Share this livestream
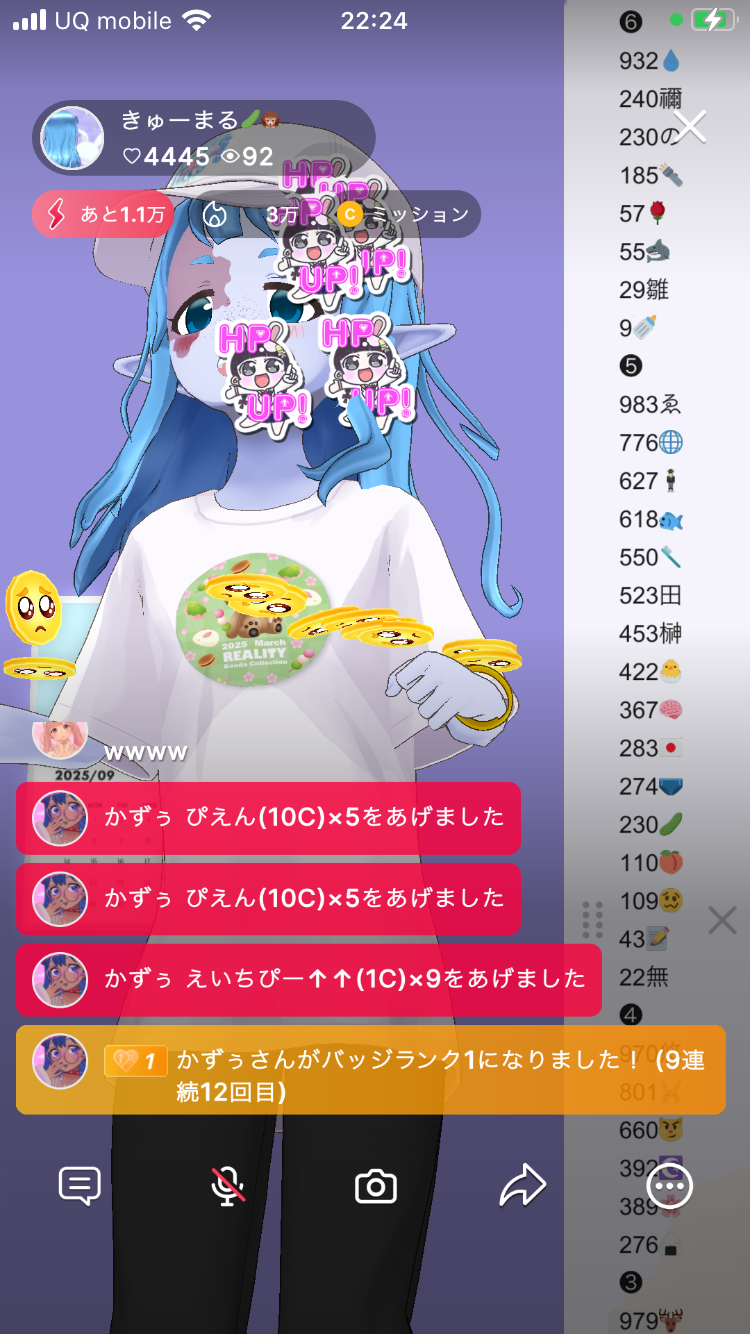This screenshot has width=750, height=1334. click(x=522, y=1186)
